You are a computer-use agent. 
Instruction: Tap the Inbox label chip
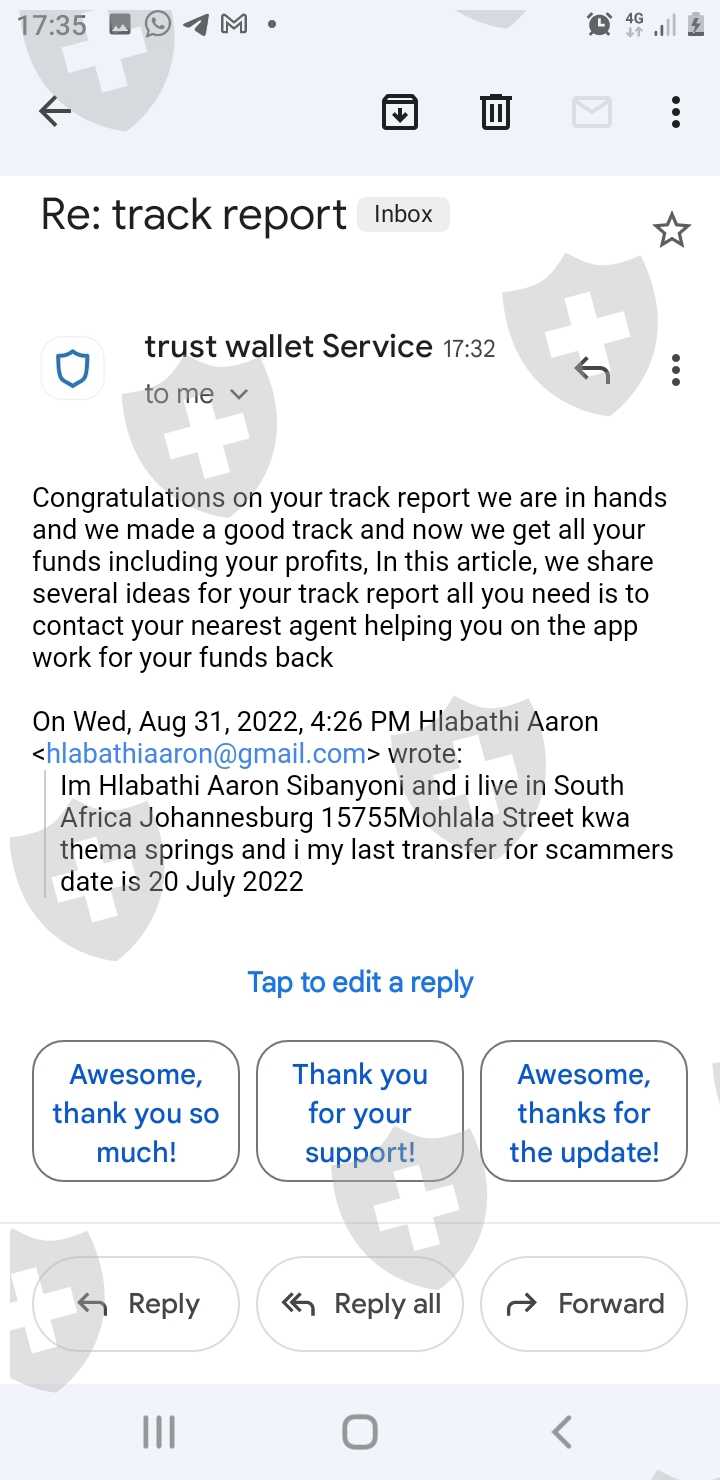[x=403, y=214]
